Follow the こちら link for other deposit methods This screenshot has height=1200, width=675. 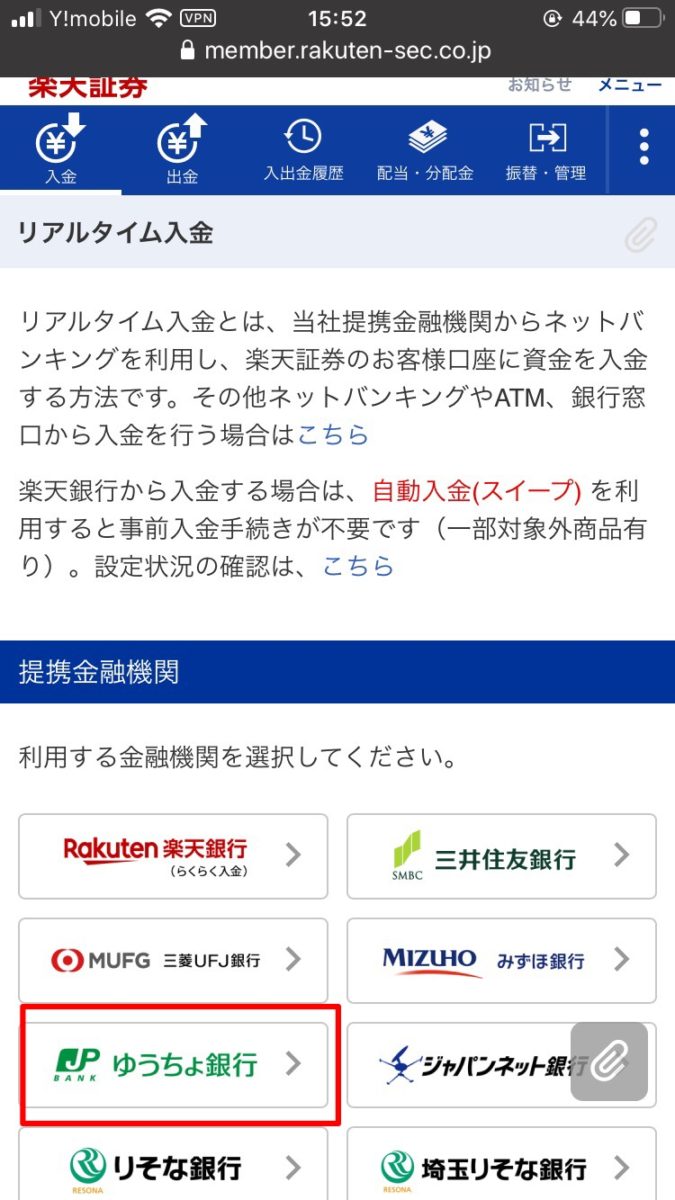pos(333,435)
